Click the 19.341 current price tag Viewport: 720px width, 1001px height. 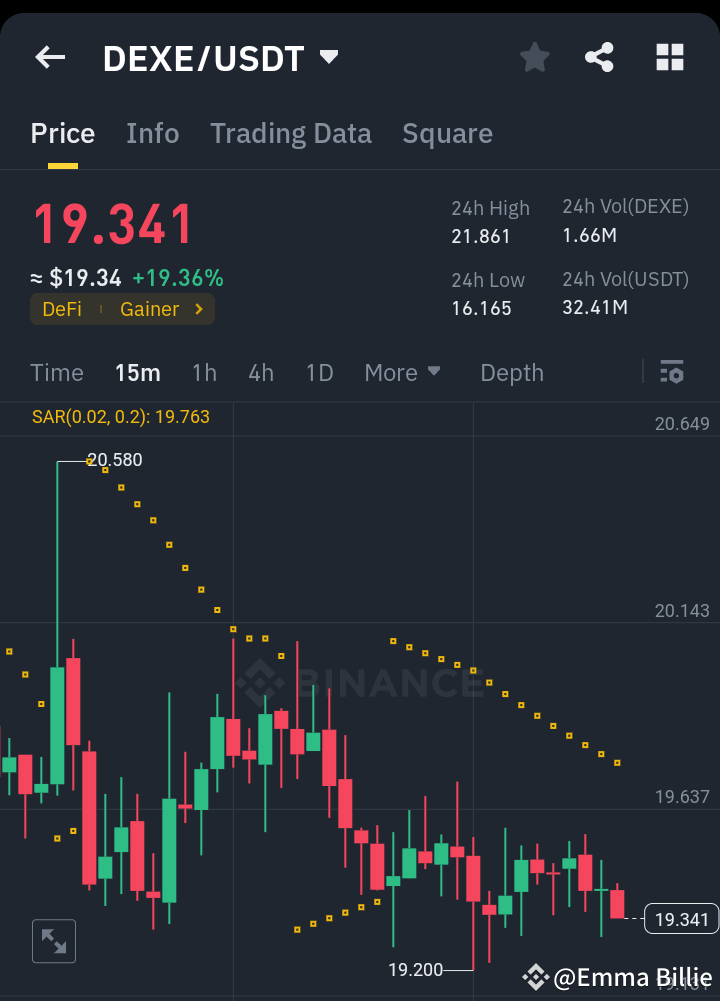[x=681, y=918]
